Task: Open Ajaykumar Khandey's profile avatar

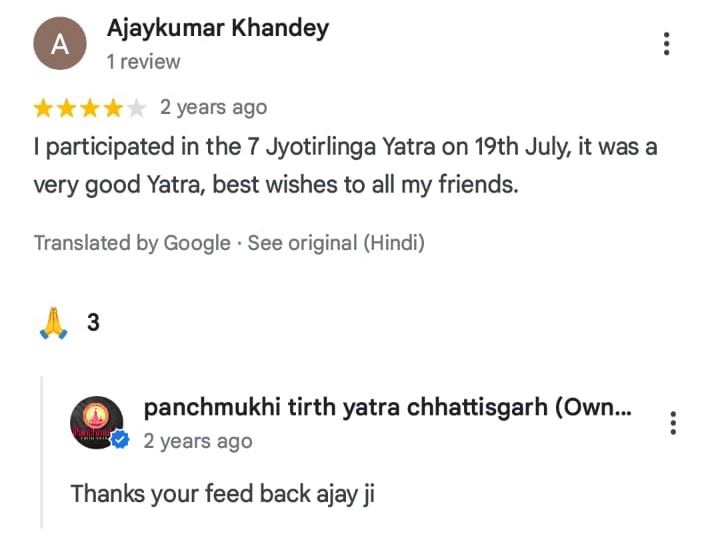Action: point(59,45)
